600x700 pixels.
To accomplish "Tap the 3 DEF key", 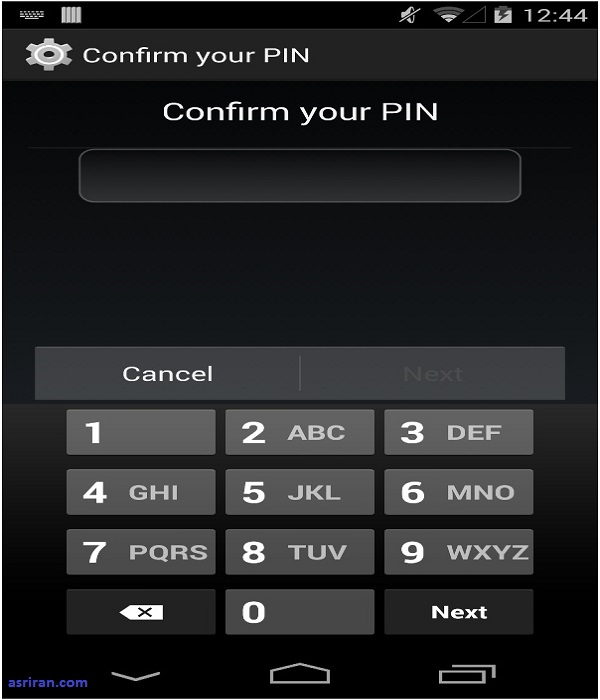I will coord(459,432).
